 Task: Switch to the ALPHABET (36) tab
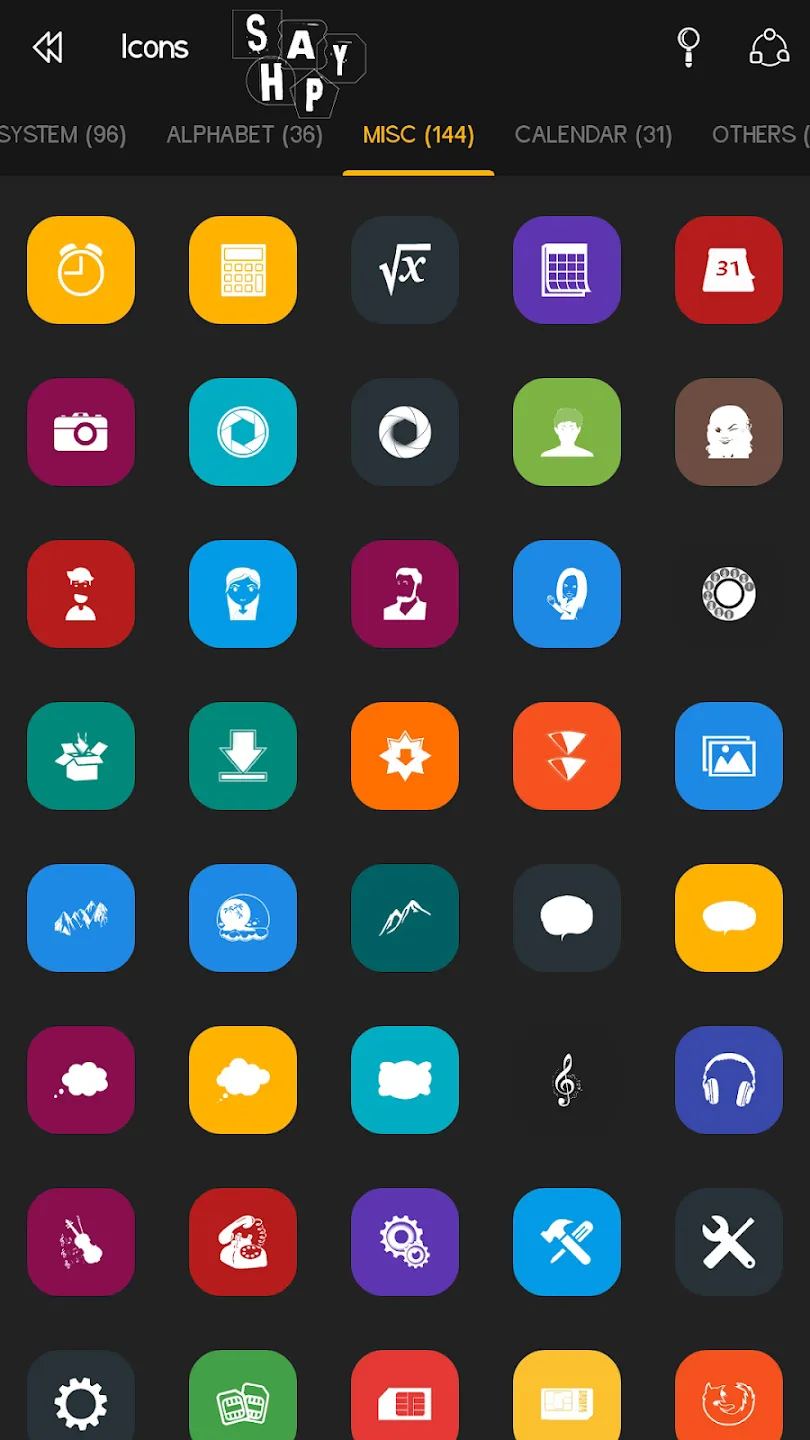[x=245, y=135]
